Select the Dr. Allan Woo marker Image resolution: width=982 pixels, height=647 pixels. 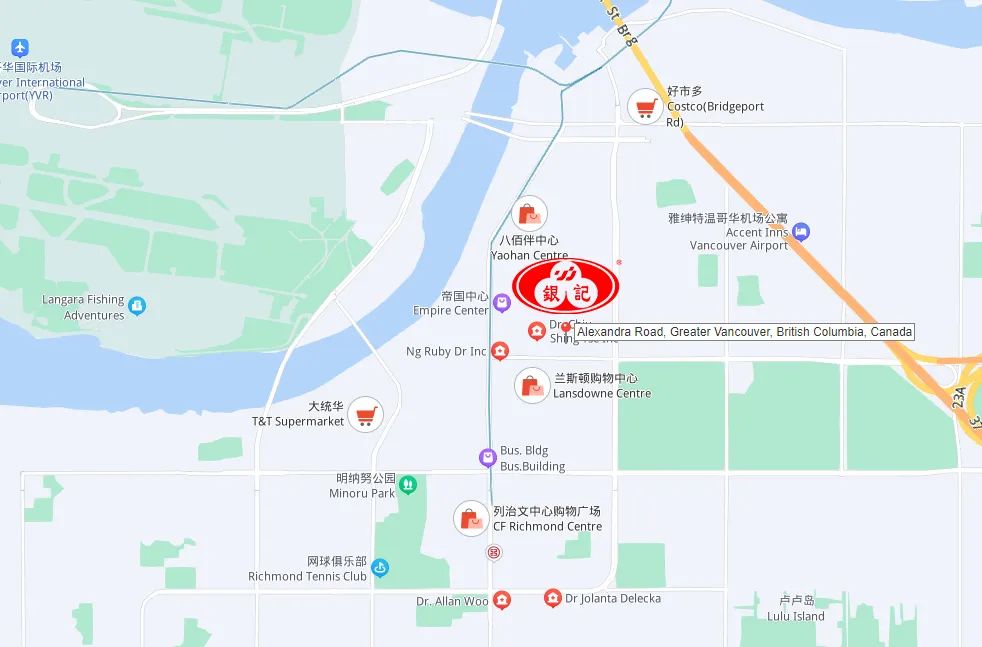click(x=502, y=600)
